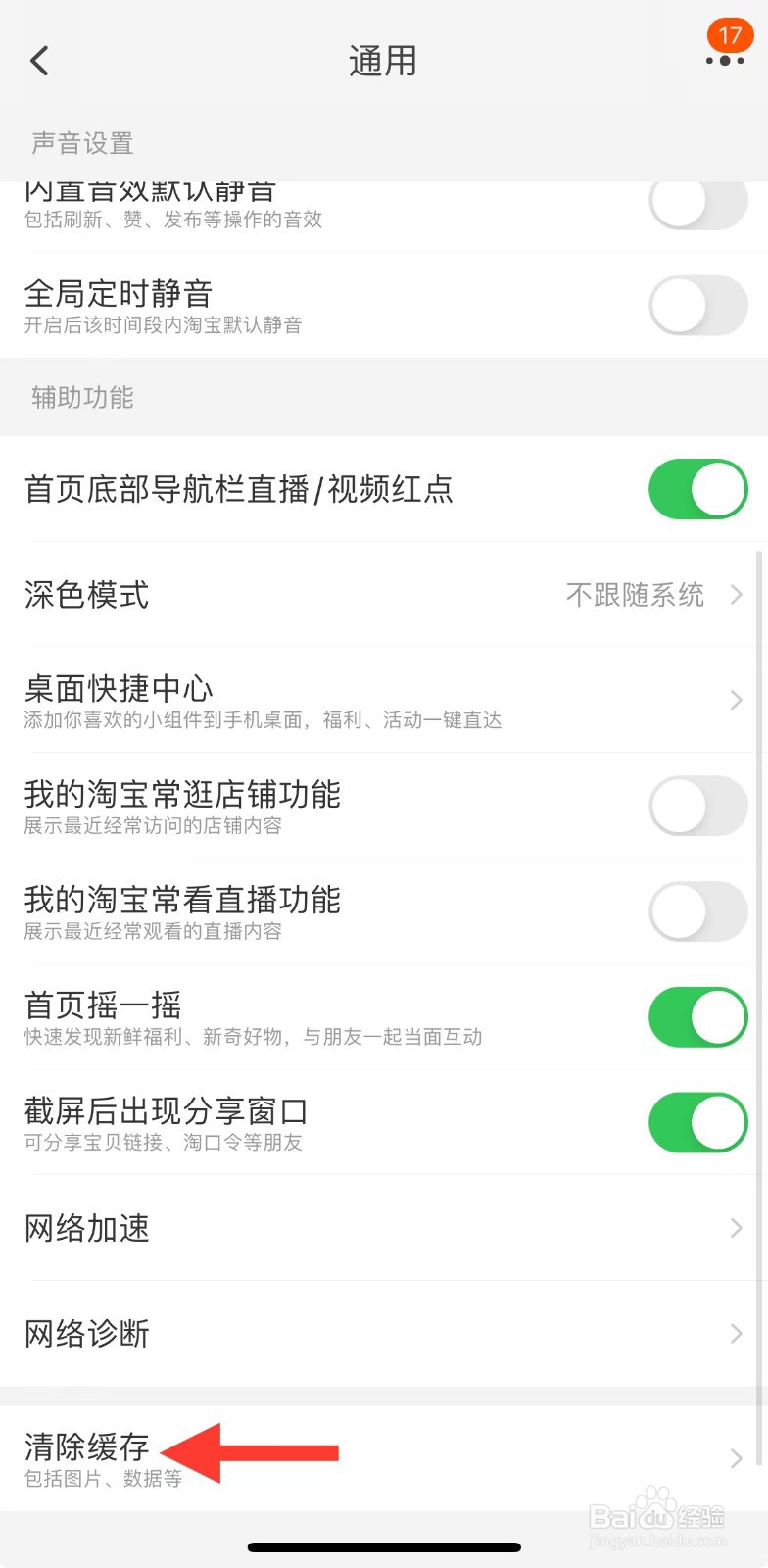The image size is (768, 1568).
Task: Turn on 内置音效默认静音
Action: tap(697, 201)
